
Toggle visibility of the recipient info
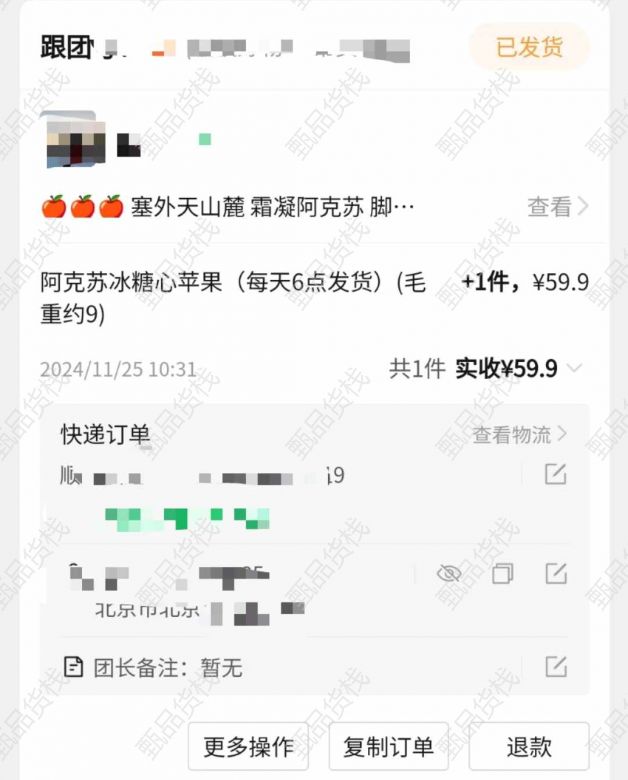pos(449,573)
